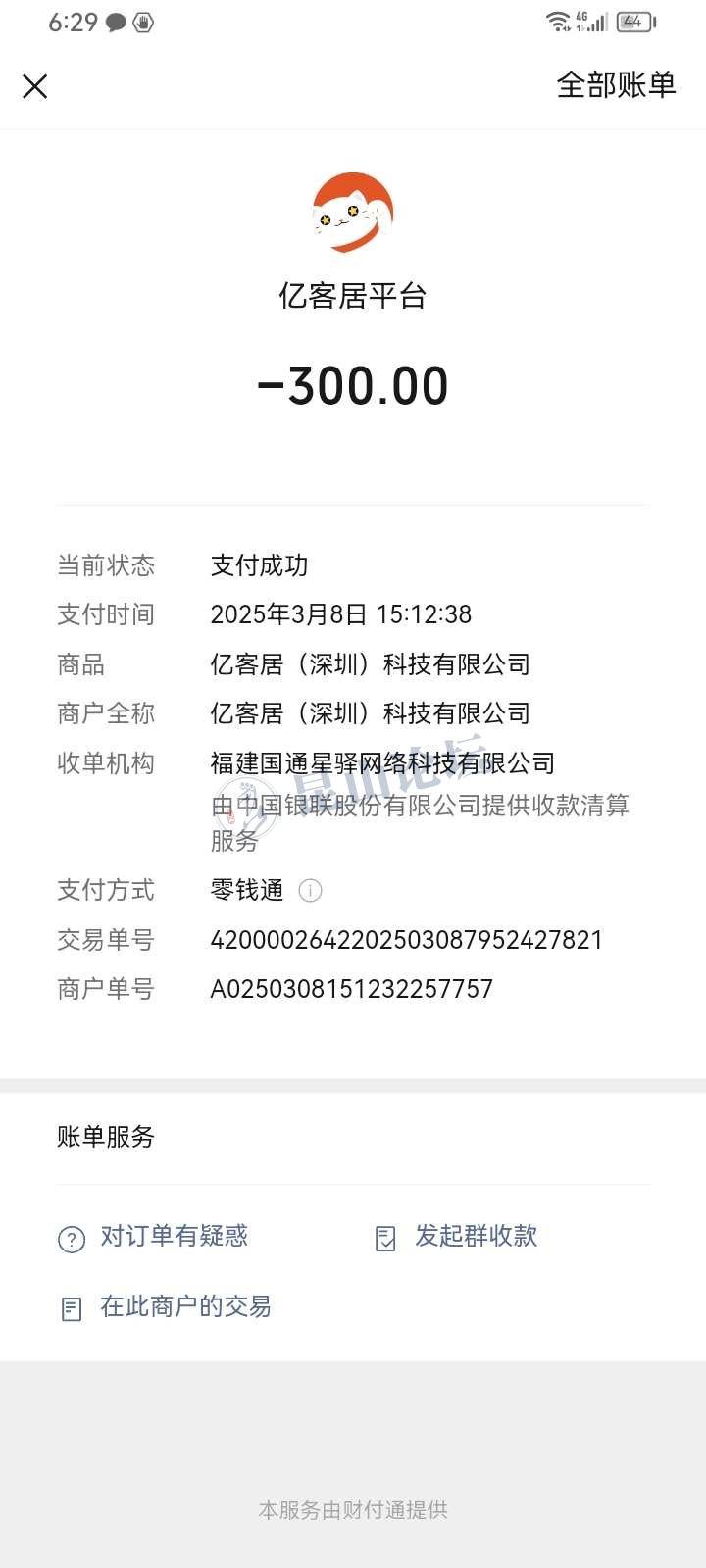Image resolution: width=706 pixels, height=1568 pixels.
Task: Open the 亿客居平台 merchant avatar
Action: tap(353, 213)
